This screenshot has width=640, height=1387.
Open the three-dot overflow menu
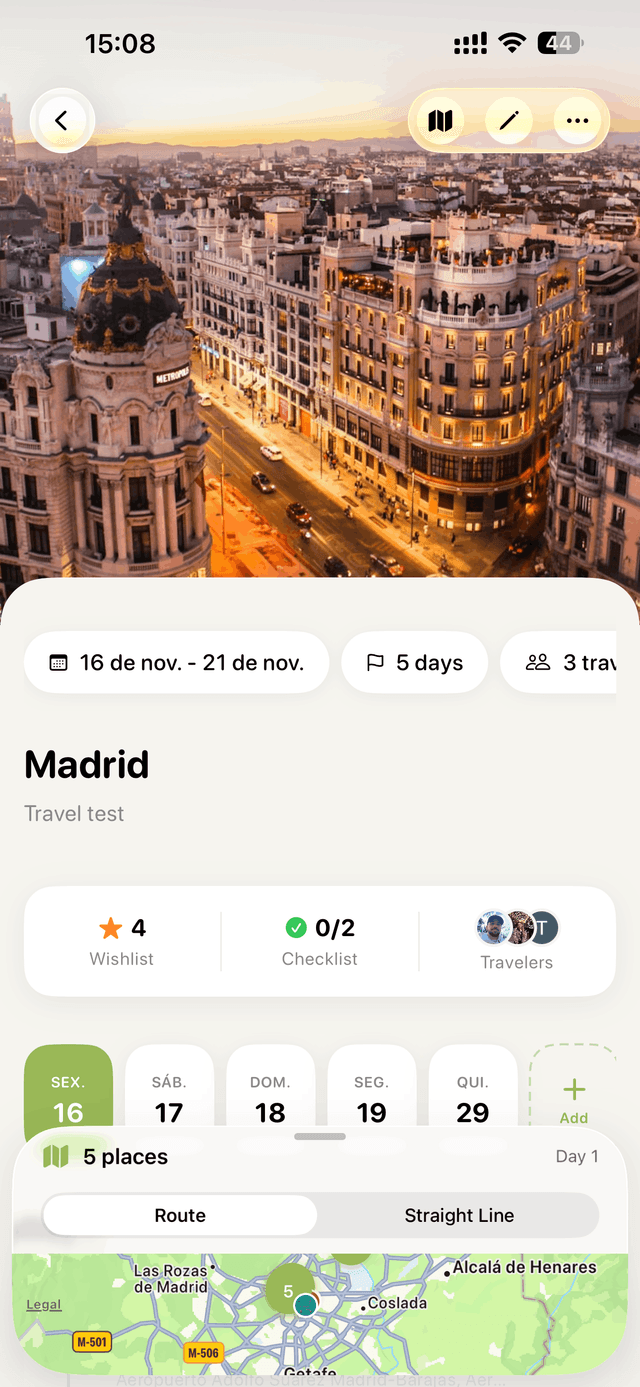coord(577,121)
